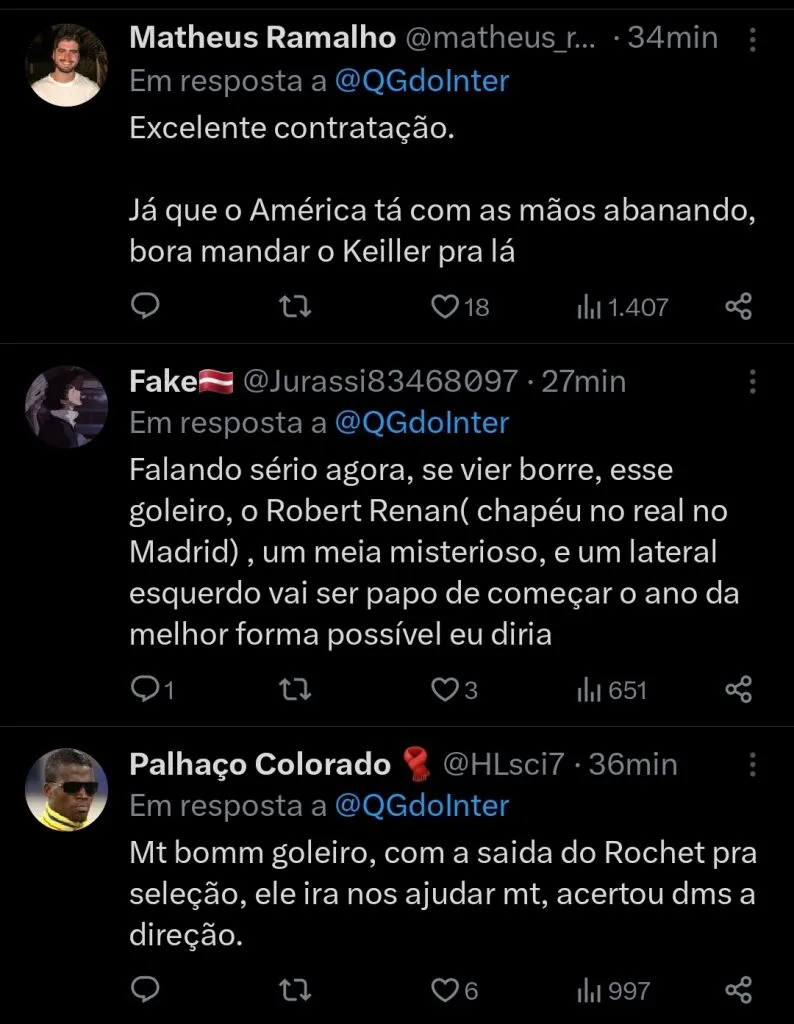Like Matheus Ramalho's reply

[x=446, y=307]
